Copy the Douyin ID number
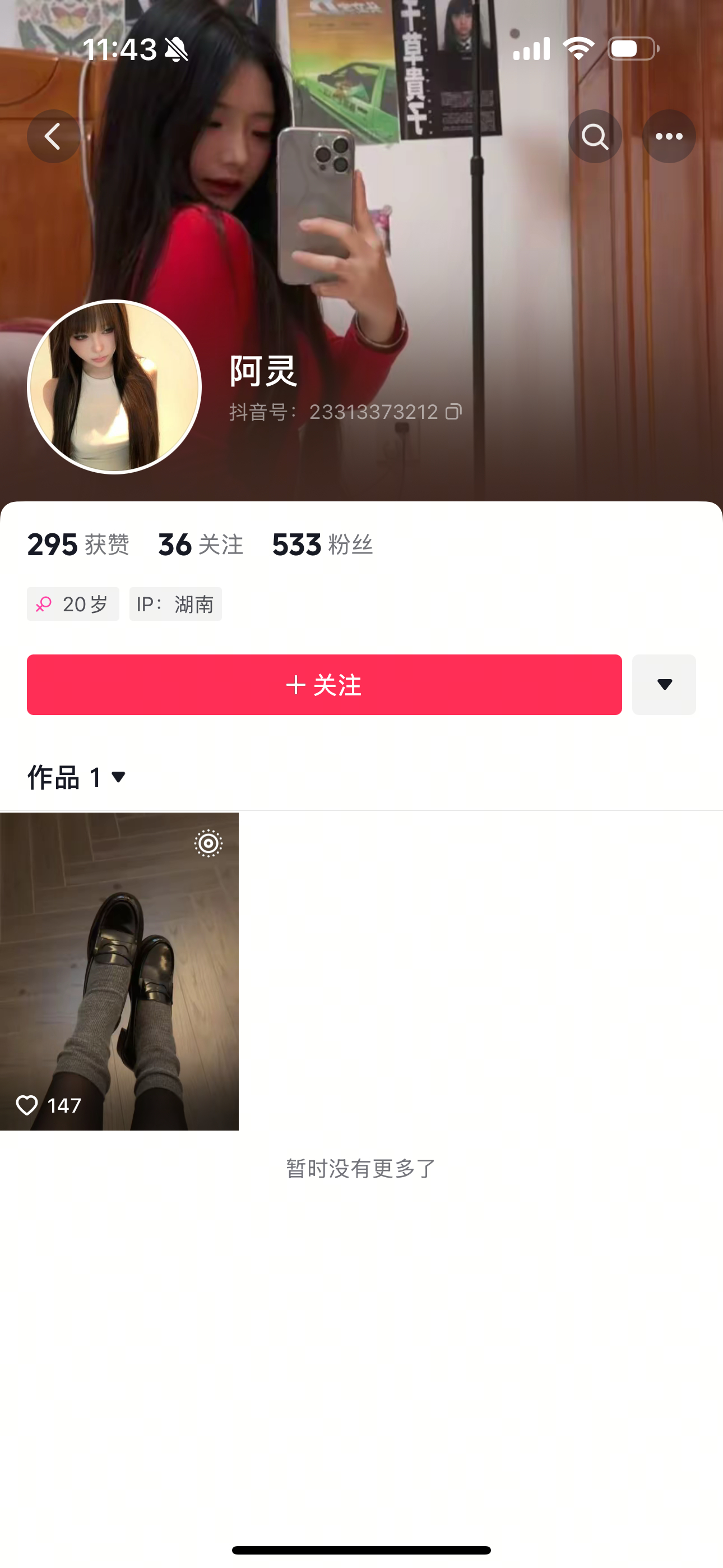723x1568 pixels. click(453, 412)
